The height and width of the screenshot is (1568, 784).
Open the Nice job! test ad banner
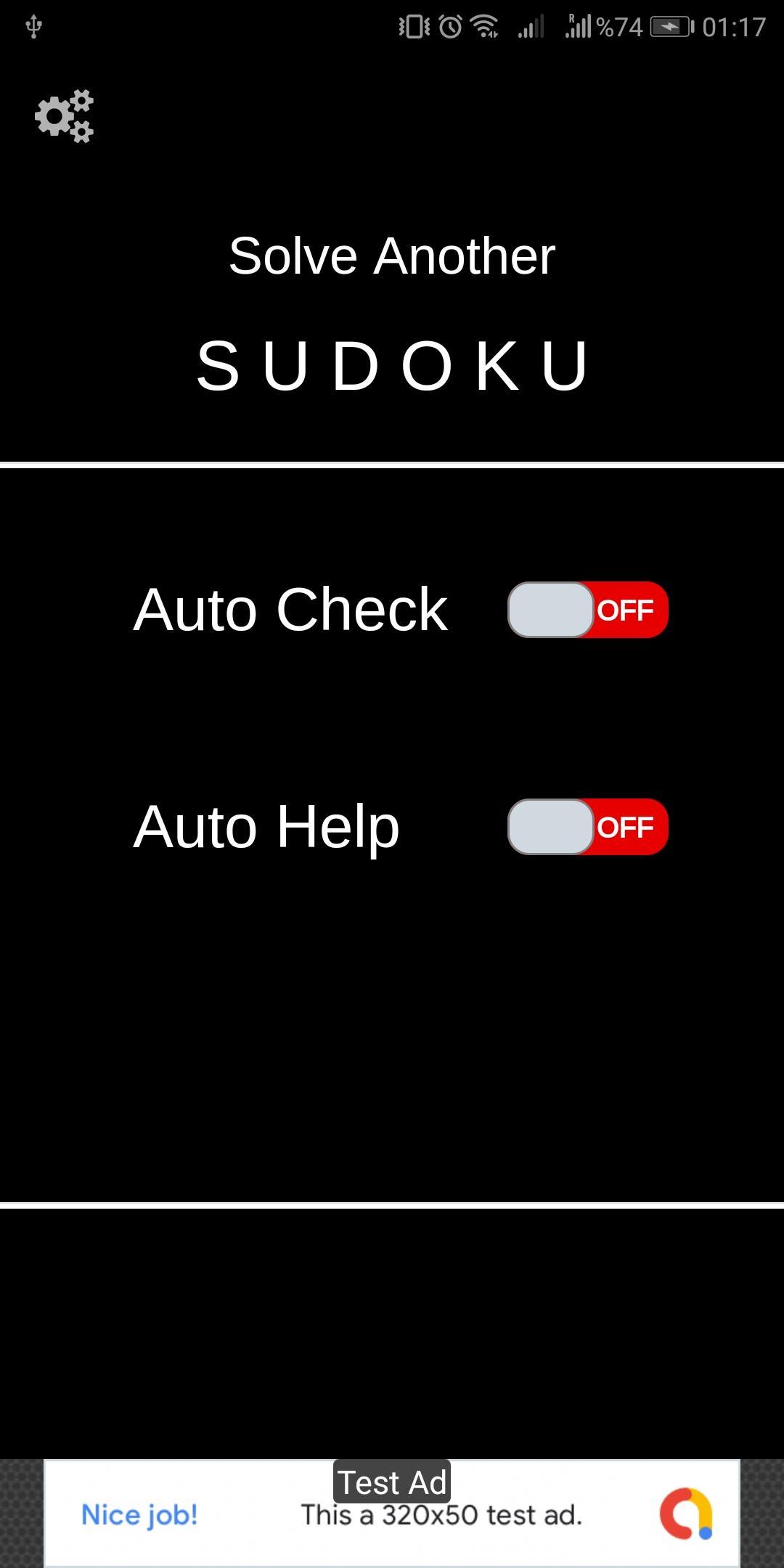pyautogui.click(x=392, y=1514)
